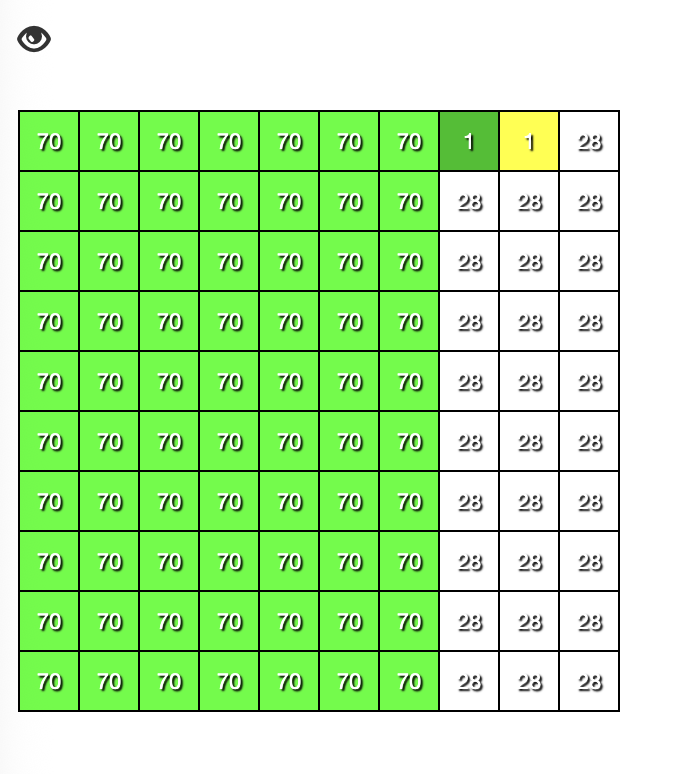
Task: Select the dark green cell numbered 1
Action: click(469, 141)
